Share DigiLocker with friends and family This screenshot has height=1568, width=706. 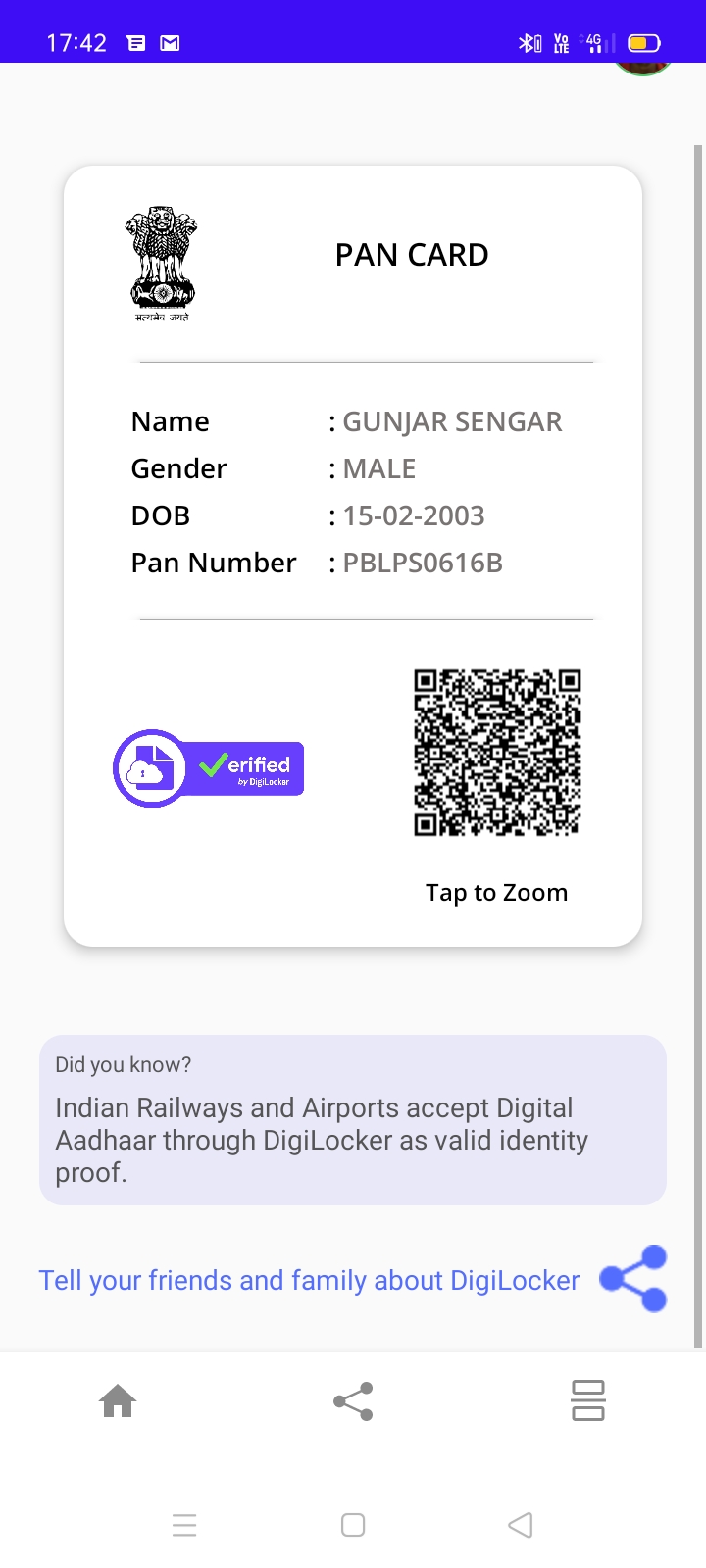tap(632, 1279)
